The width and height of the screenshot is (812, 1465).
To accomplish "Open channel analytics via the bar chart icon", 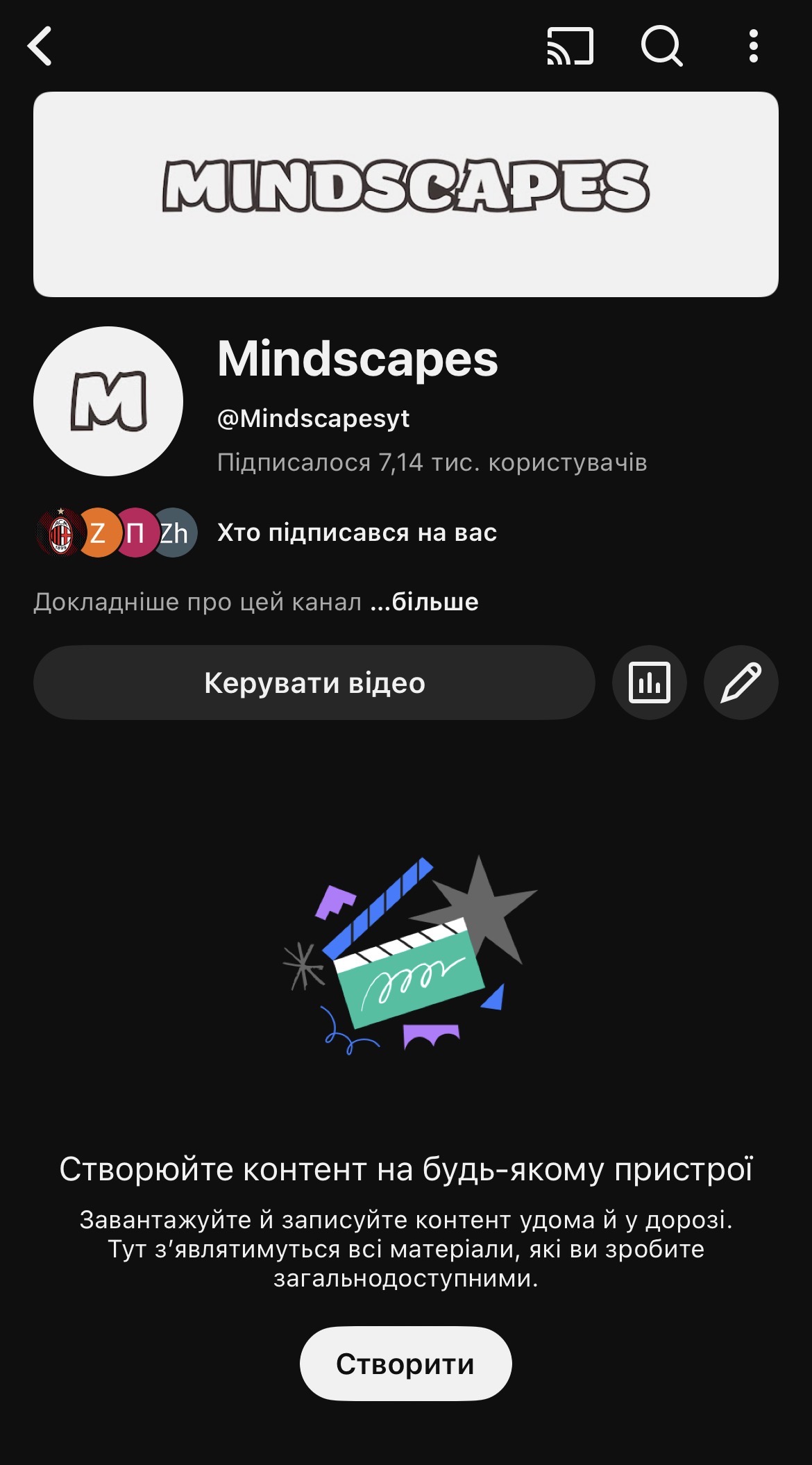I will (649, 682).
